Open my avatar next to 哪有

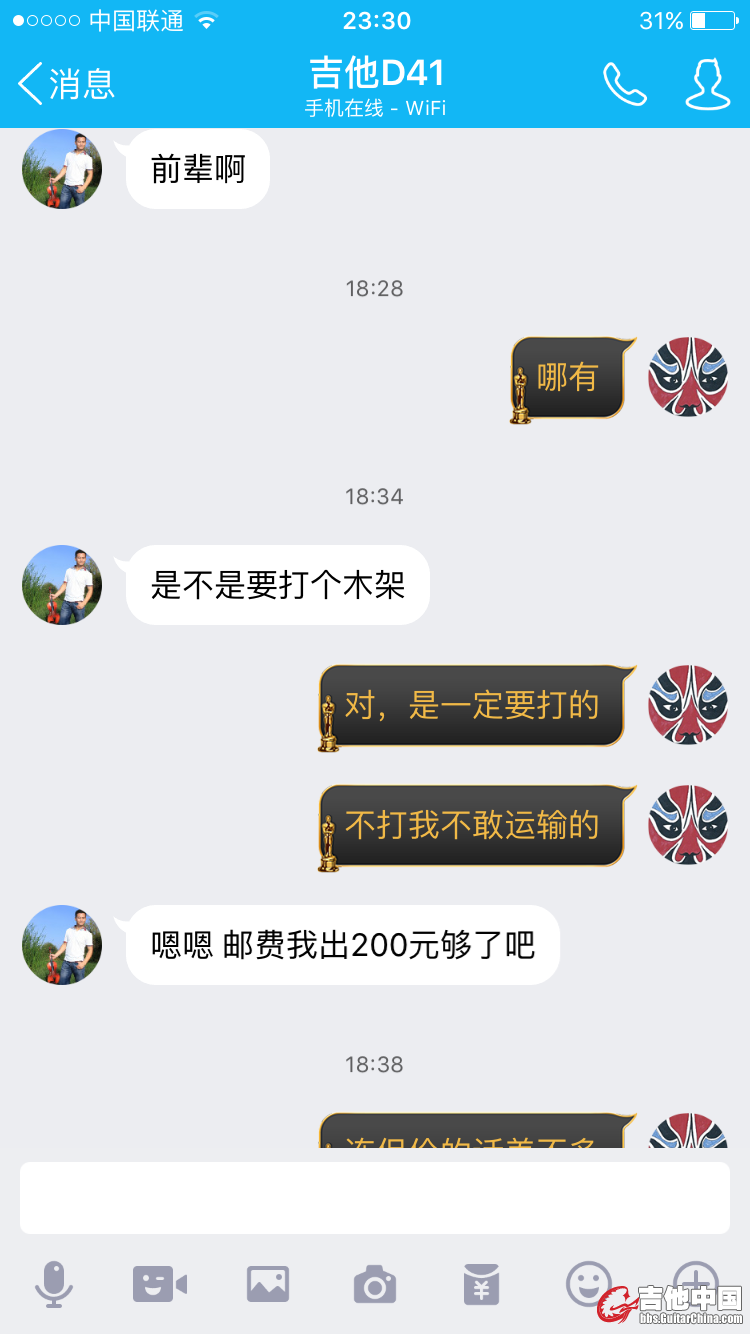tap(688, 377)
